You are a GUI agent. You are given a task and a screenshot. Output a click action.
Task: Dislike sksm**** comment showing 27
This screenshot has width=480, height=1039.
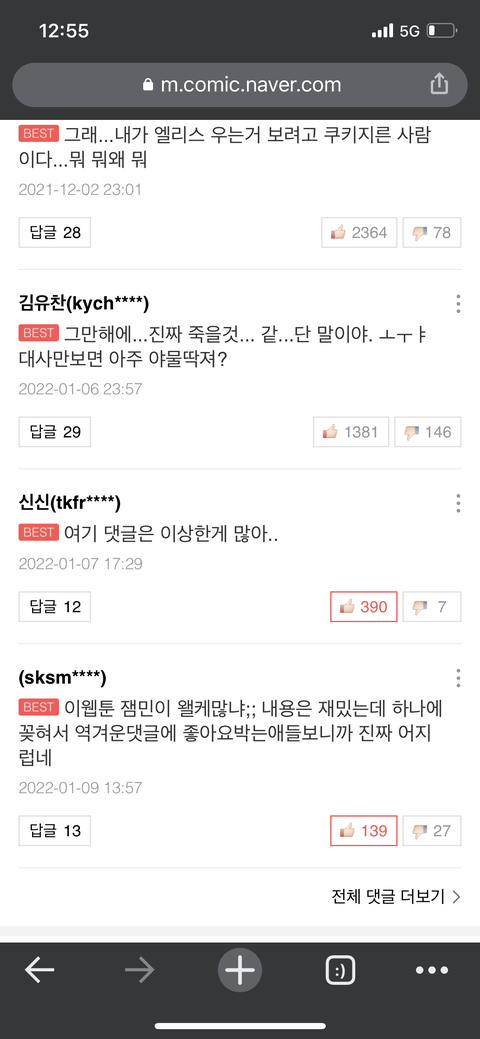(x=432, y=830)
